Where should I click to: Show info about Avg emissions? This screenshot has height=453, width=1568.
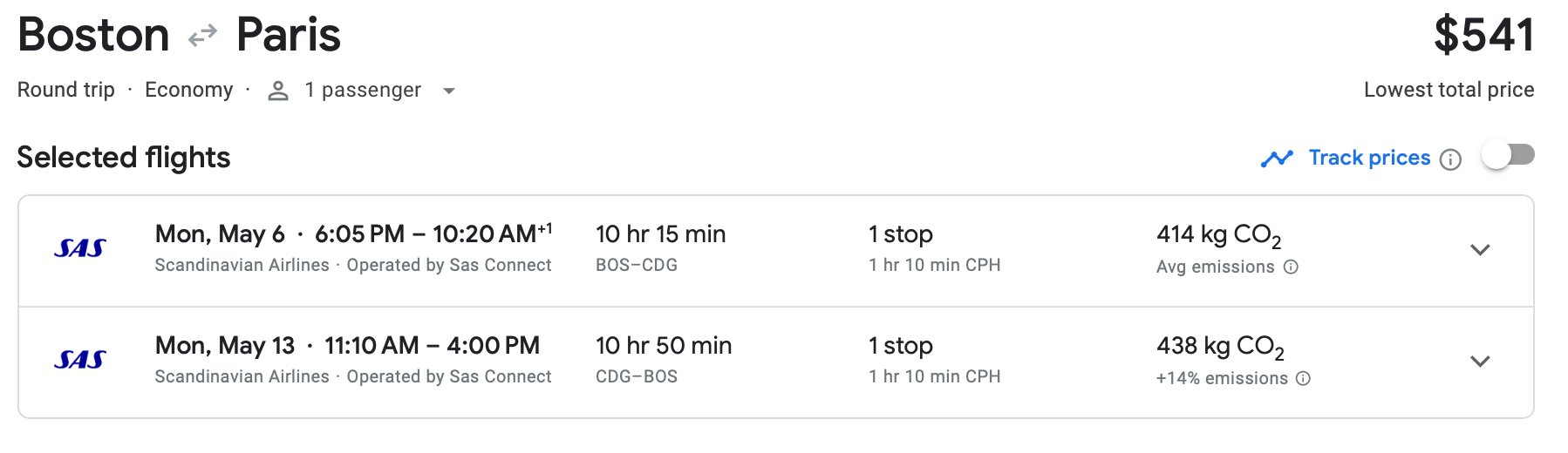click(1292, 267)
